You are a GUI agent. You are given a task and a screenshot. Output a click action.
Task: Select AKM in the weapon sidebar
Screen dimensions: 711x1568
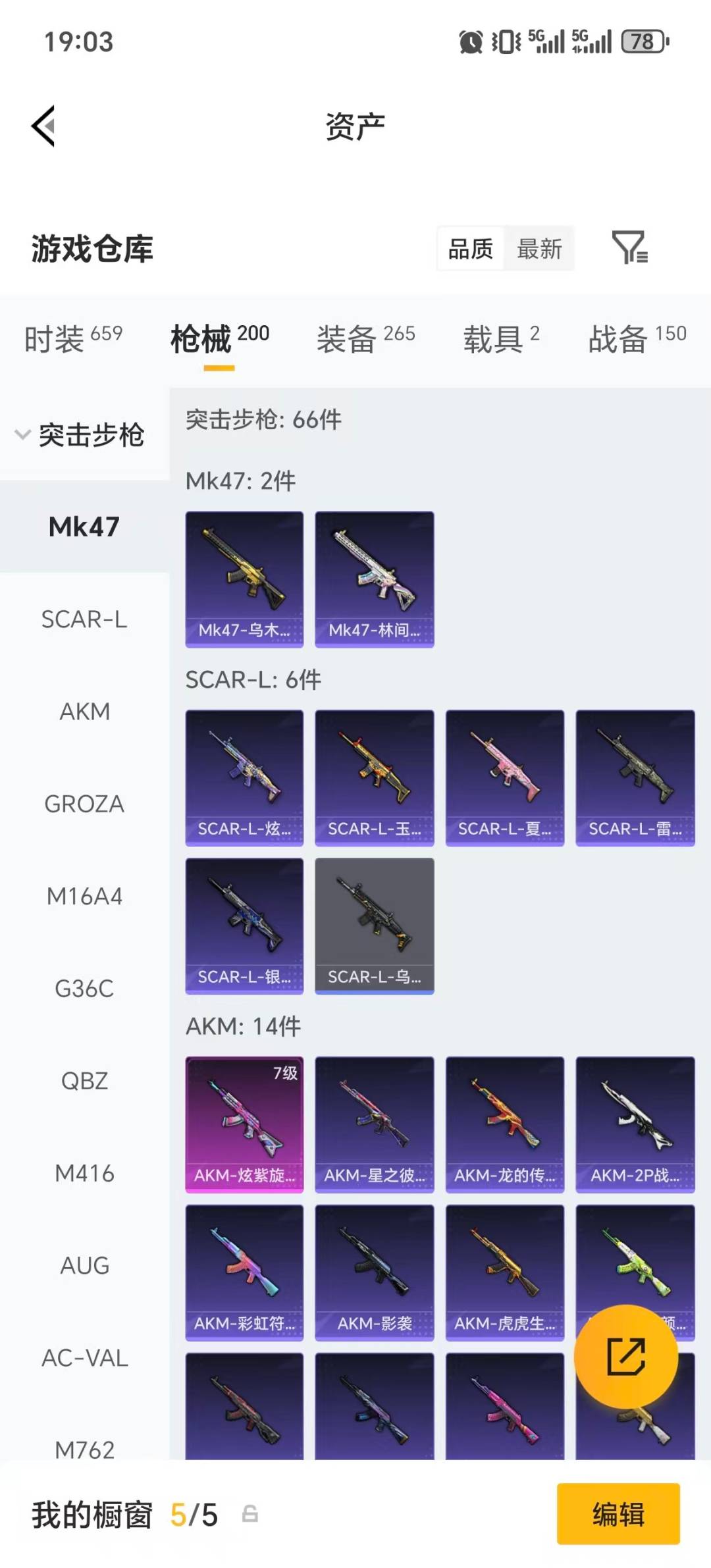pyautogui.click(x=84, y=711)
